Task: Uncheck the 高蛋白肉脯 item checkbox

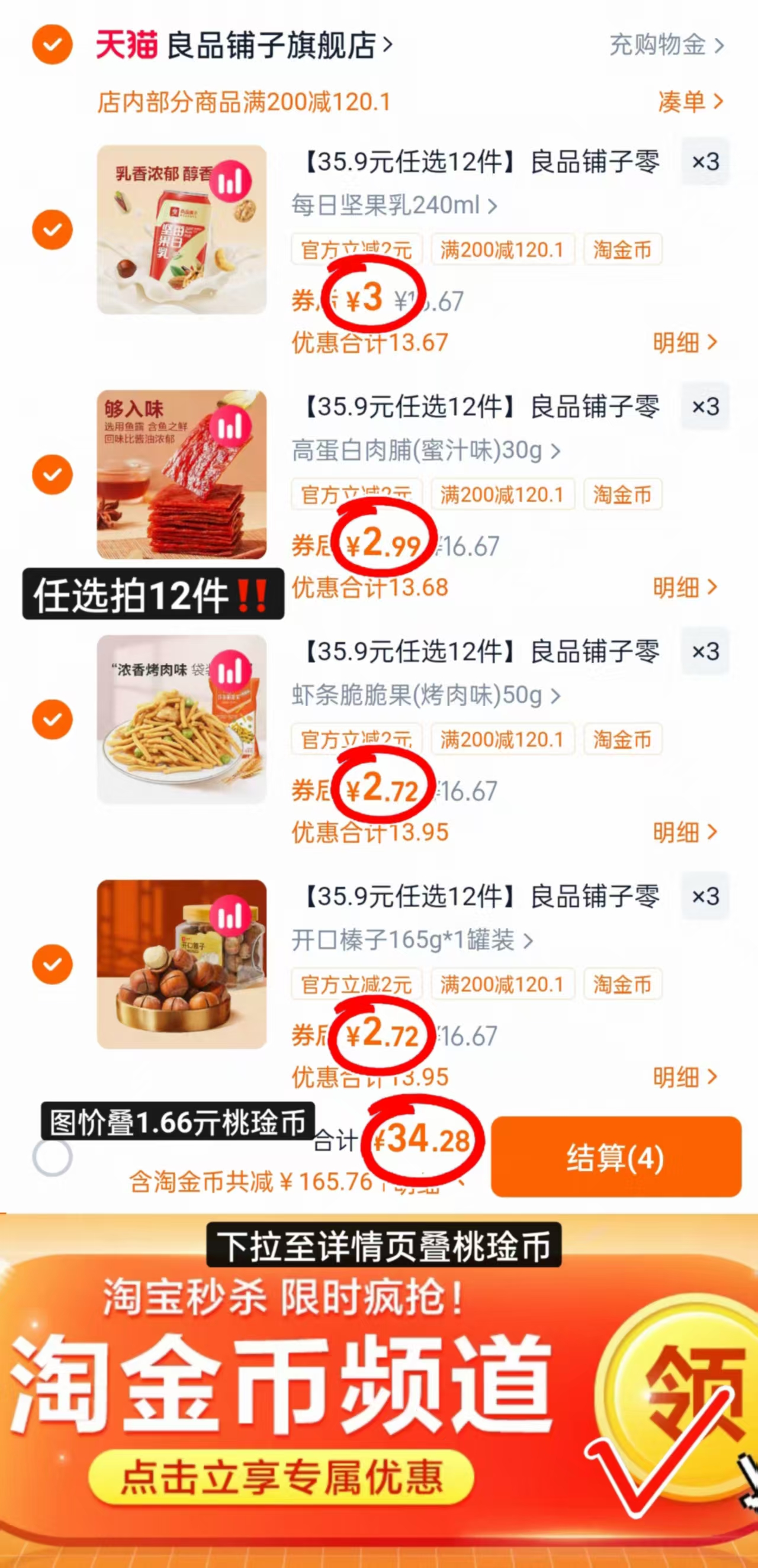Action: [53, 474]
